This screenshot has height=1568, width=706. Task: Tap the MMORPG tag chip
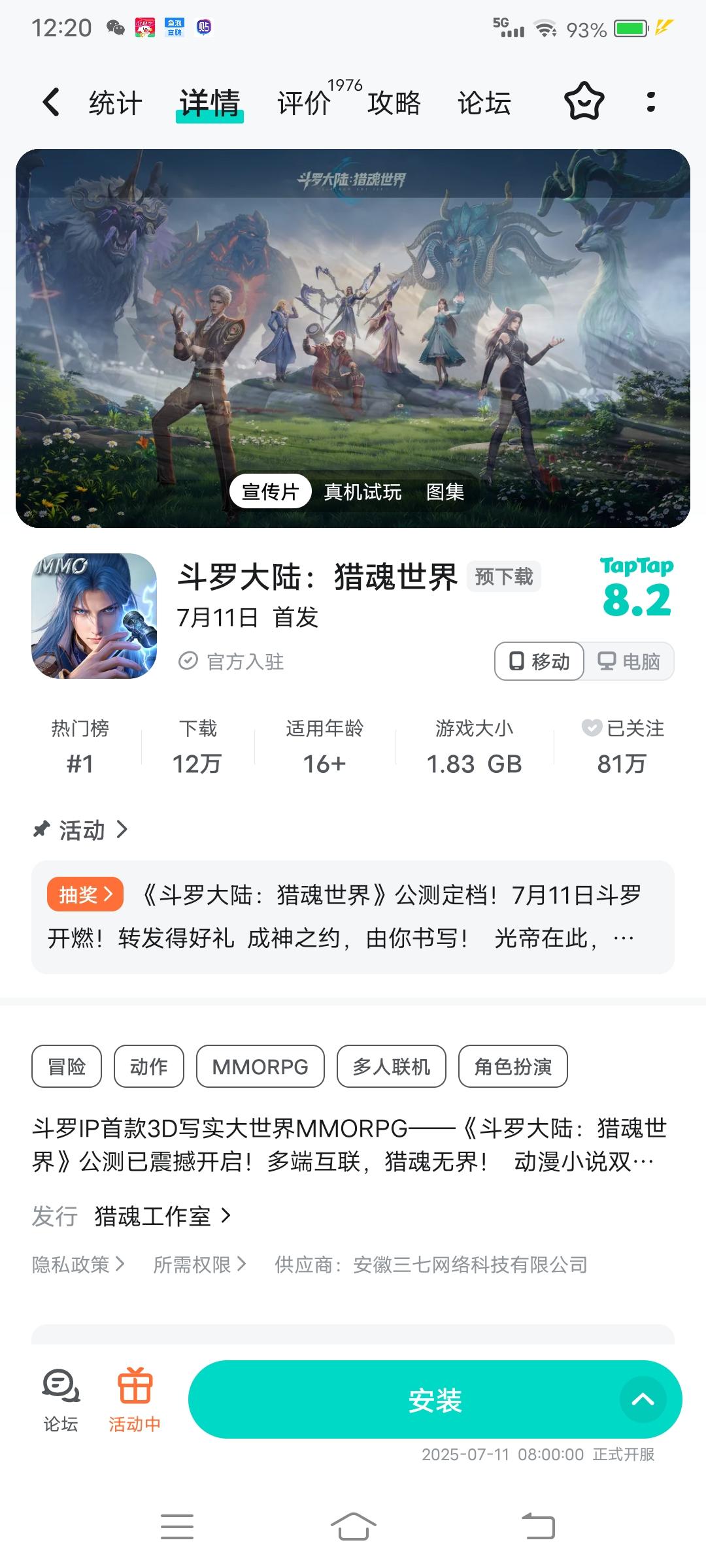[x=260, y=1066]
